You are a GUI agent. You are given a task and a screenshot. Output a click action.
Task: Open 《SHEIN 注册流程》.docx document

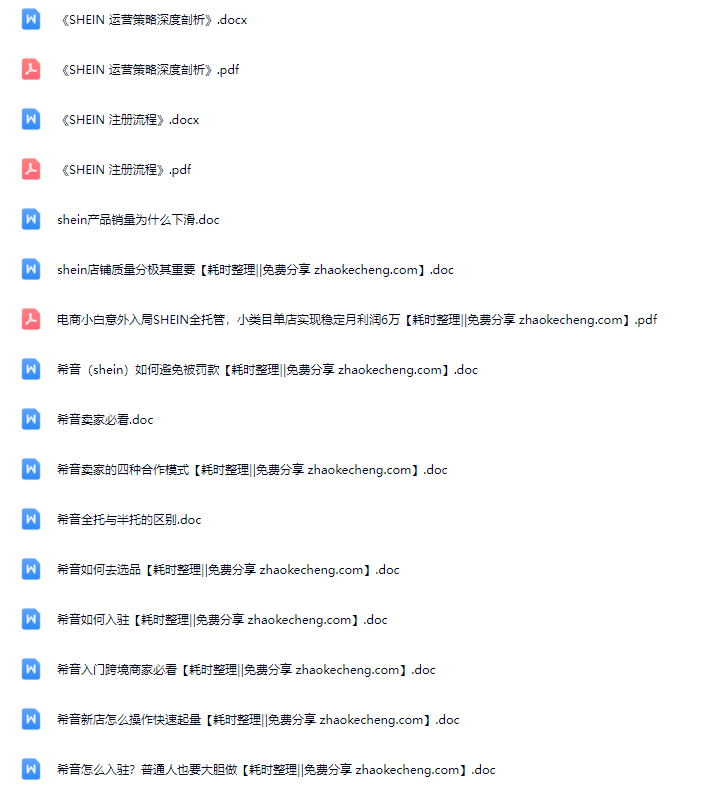130,120
